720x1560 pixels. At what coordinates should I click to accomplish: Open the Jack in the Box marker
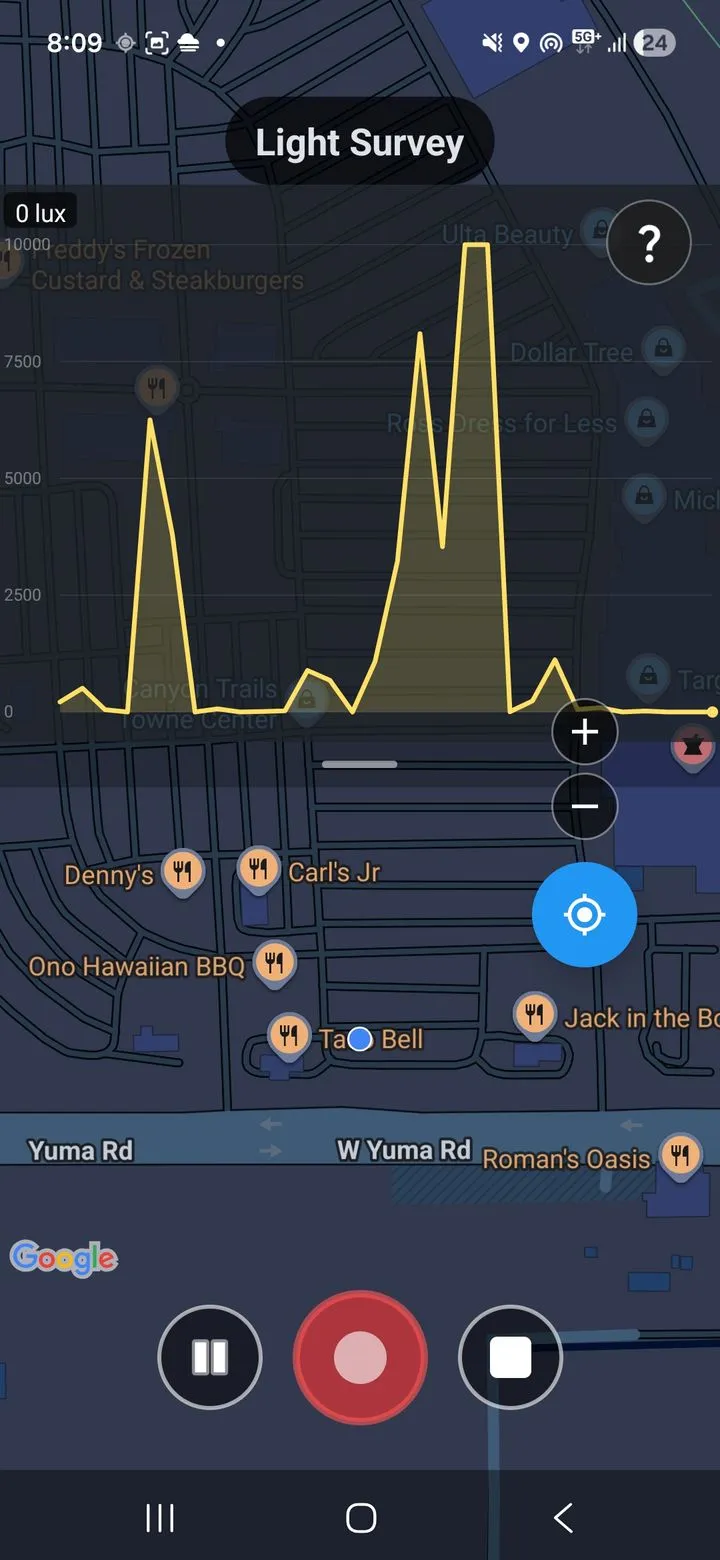click(535, 1015)
